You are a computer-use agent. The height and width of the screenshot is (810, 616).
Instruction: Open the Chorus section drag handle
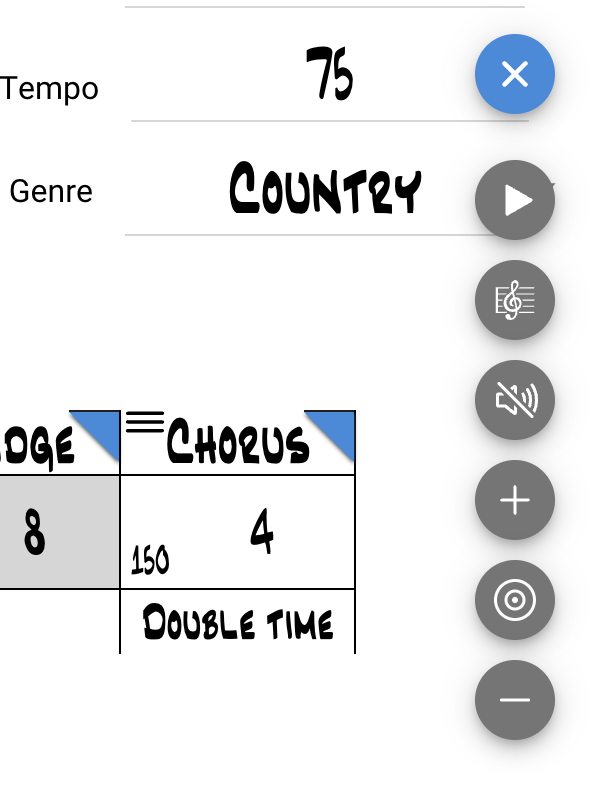145,422
